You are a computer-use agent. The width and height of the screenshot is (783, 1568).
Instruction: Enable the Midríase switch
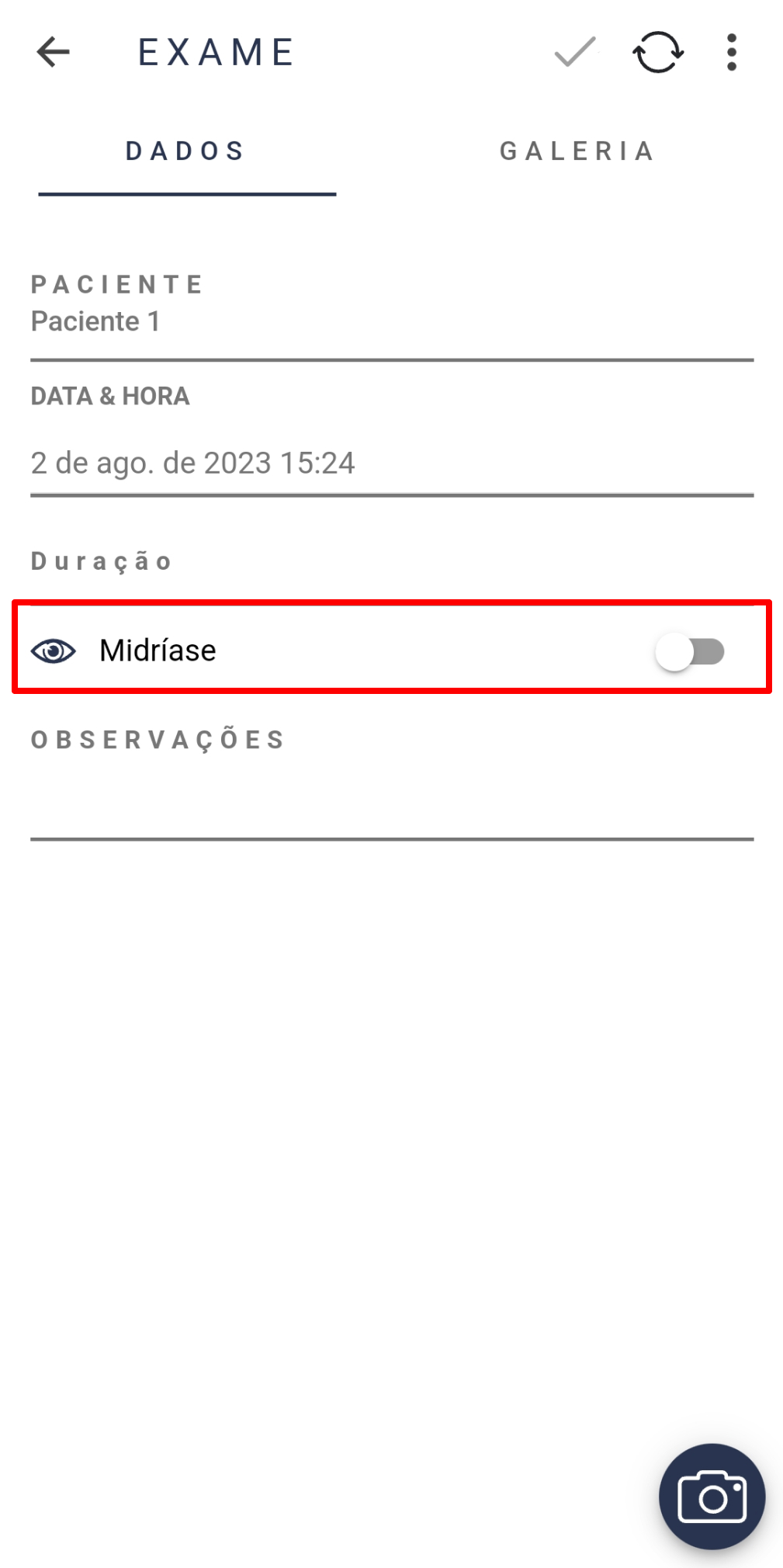[690, 651]
